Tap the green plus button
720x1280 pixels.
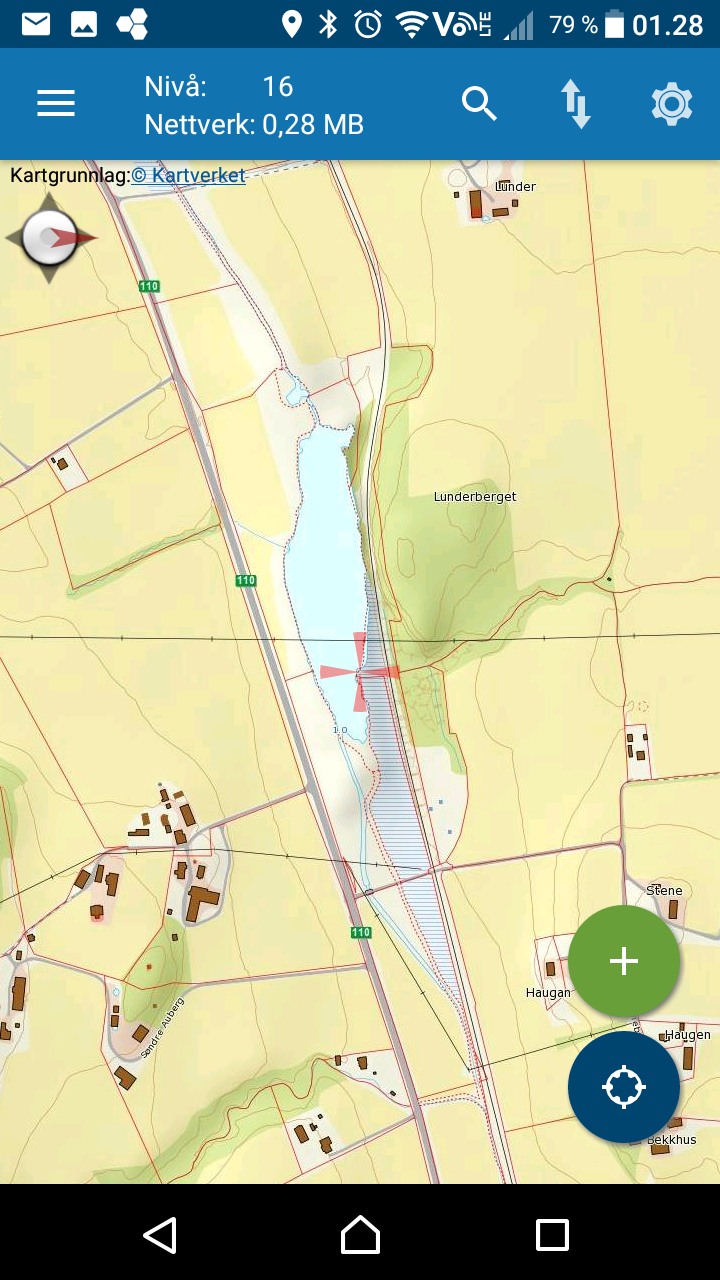coord(624,961)
